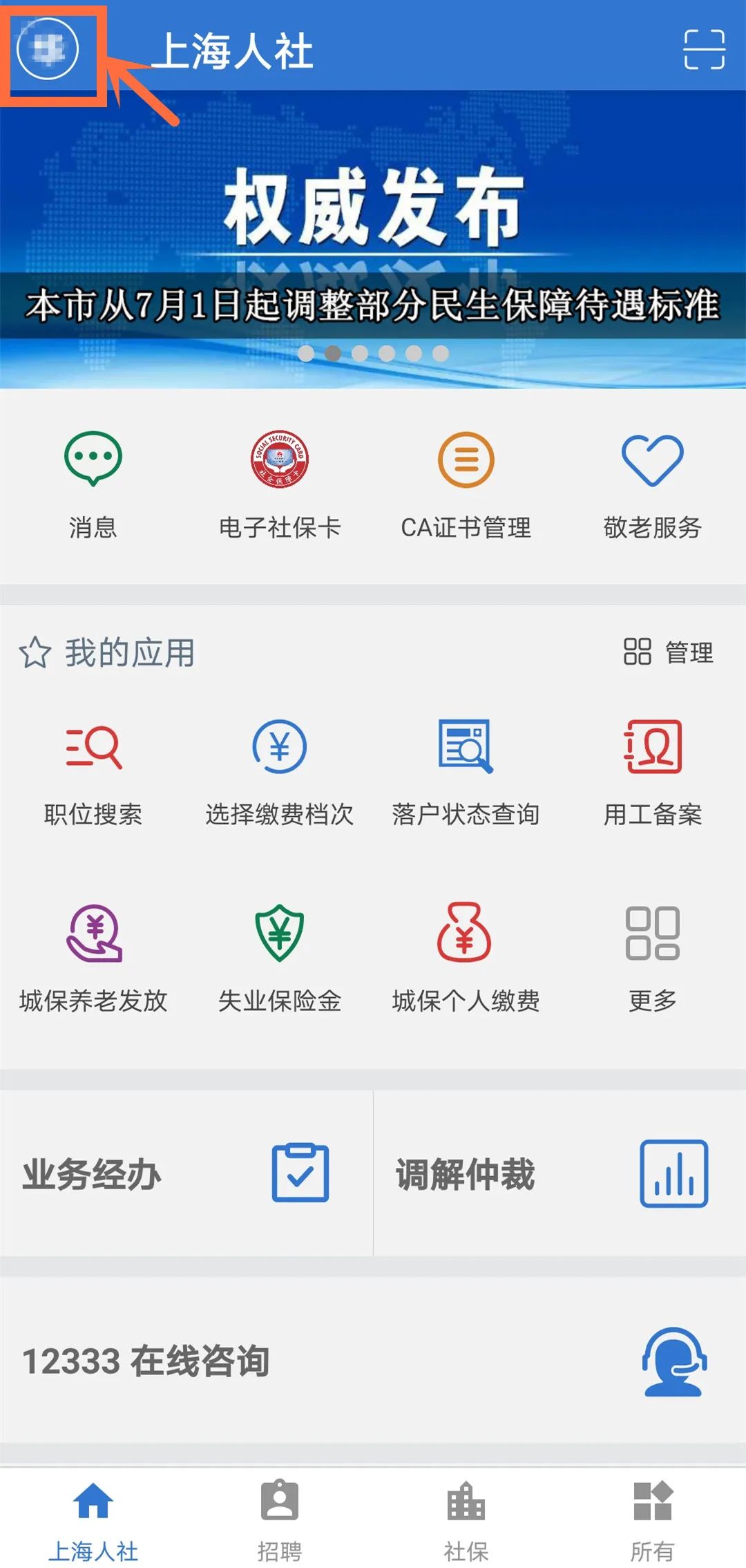Open the 权威发布 banner

tap(373, 239)
